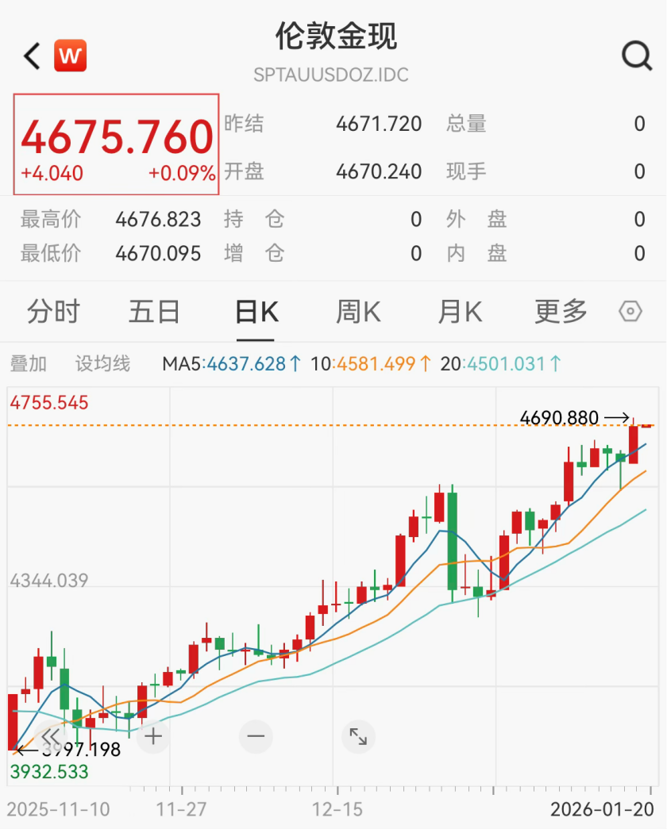Expand the chart to fullscreen

click(357, 737)
